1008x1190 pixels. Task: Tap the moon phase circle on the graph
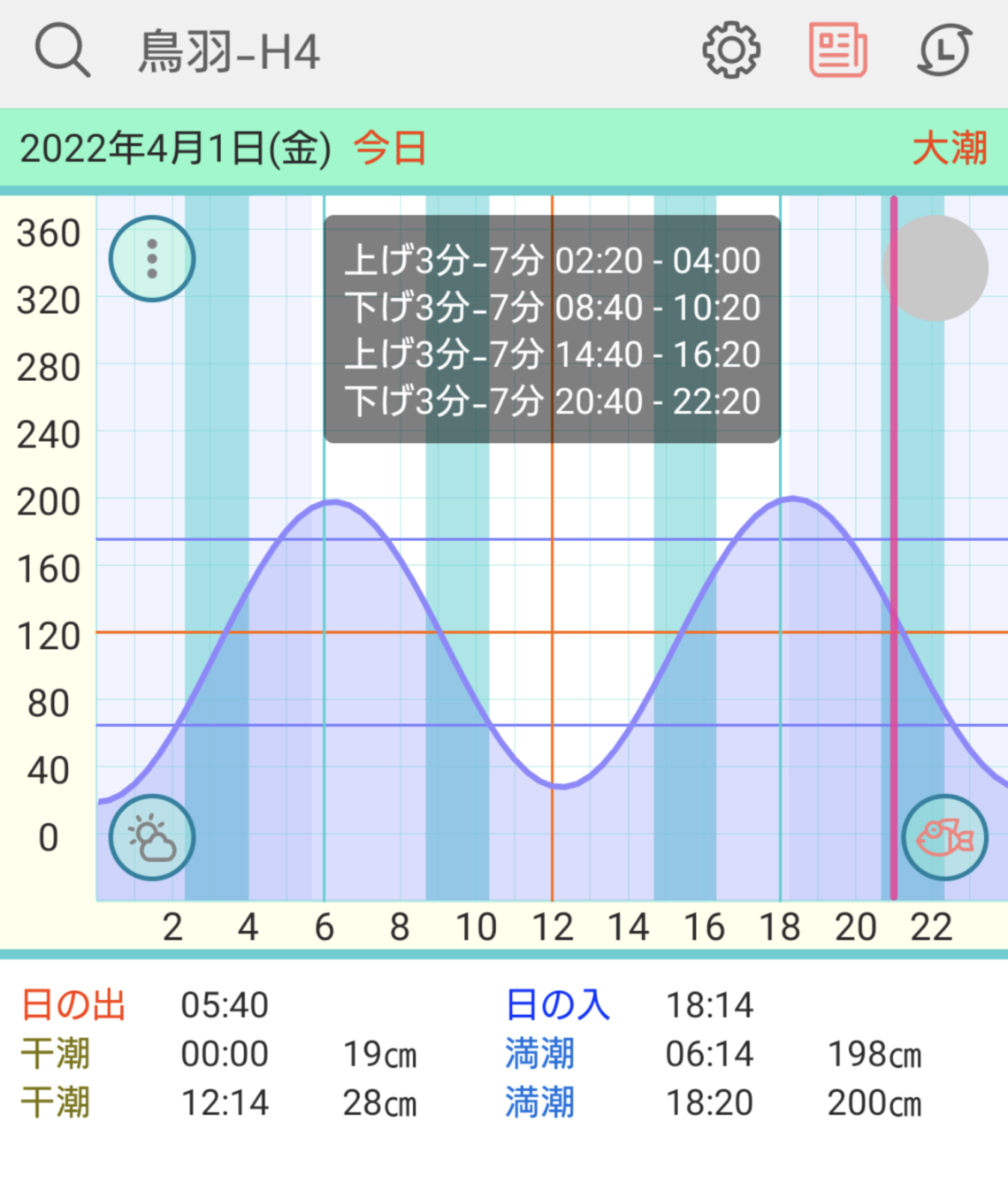[x=935, y=268]
